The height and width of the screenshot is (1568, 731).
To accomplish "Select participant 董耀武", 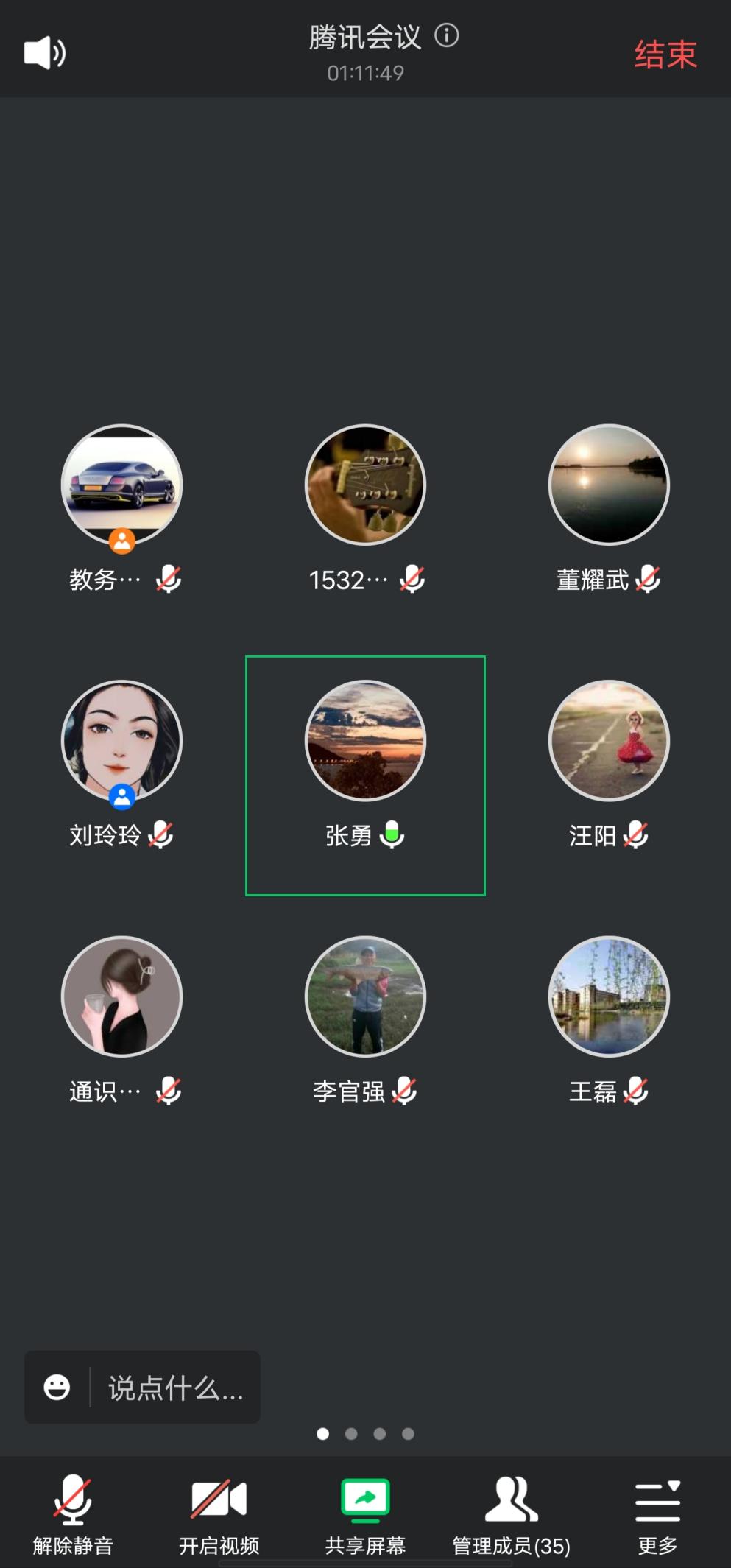I will point(609,485).
